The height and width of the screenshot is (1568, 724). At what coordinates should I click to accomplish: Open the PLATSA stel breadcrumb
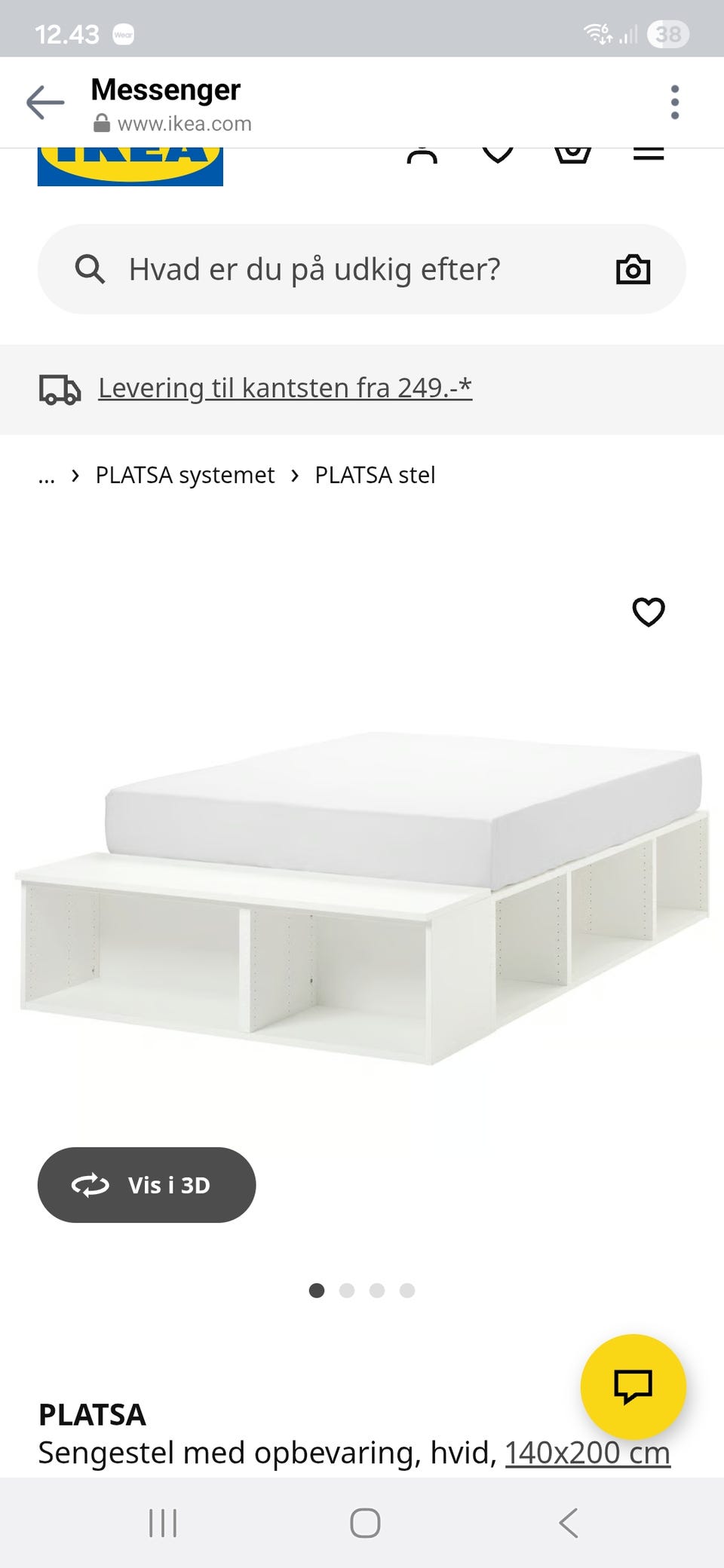pos(375,475)
